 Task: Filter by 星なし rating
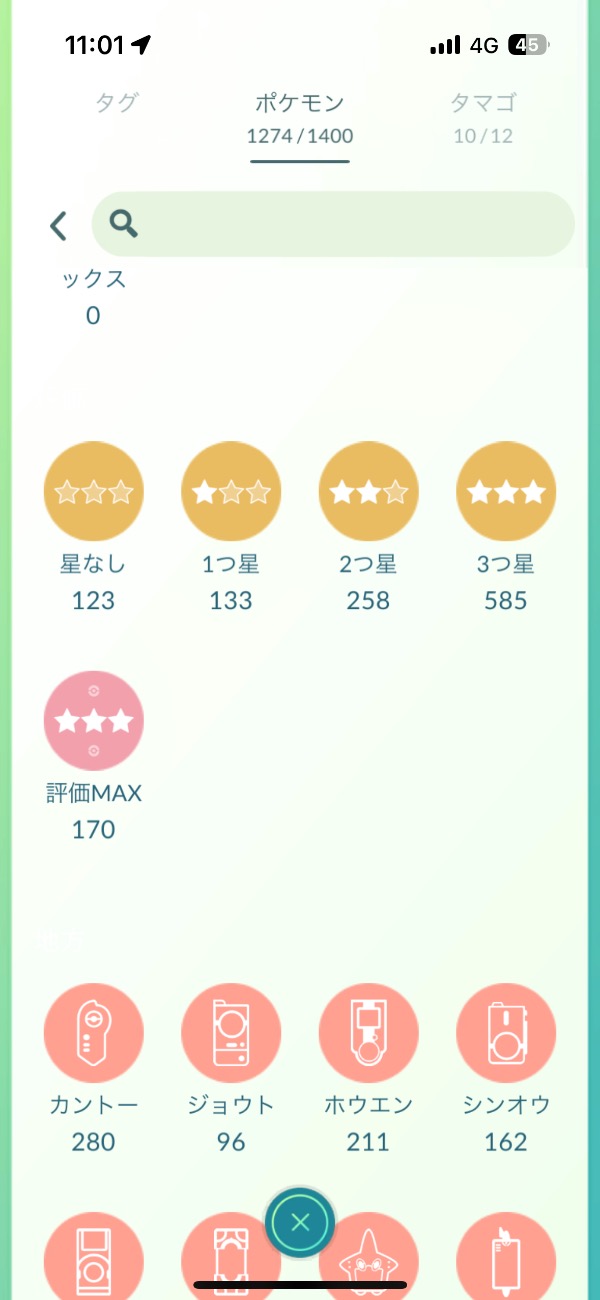pos(94,492)
